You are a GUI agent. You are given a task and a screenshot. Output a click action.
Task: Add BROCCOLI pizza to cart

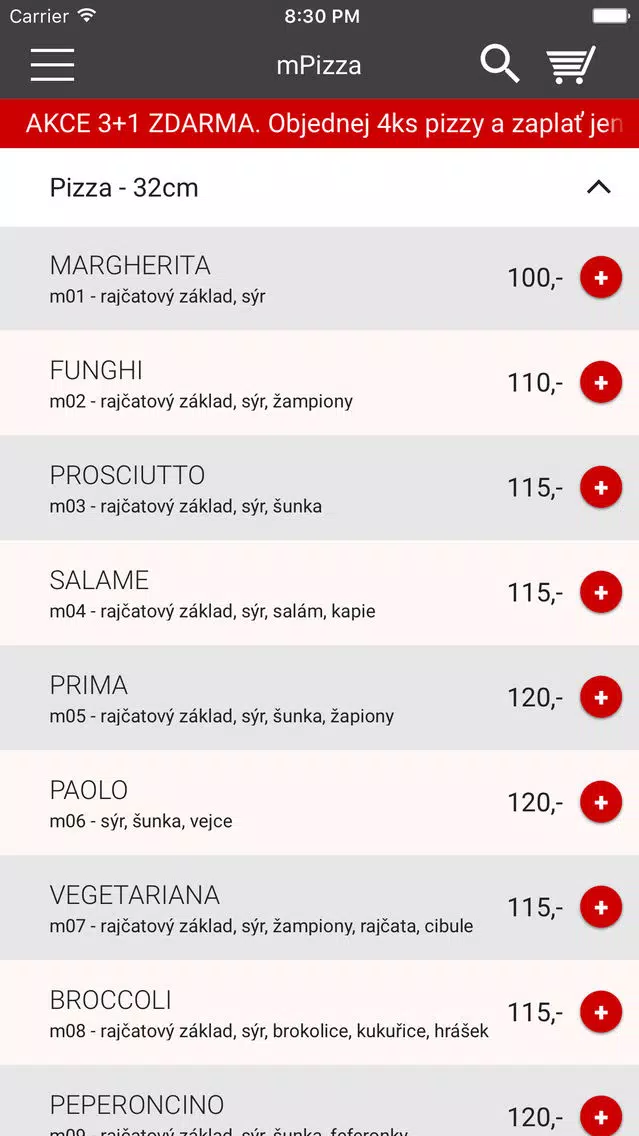tap(601, 1012)
